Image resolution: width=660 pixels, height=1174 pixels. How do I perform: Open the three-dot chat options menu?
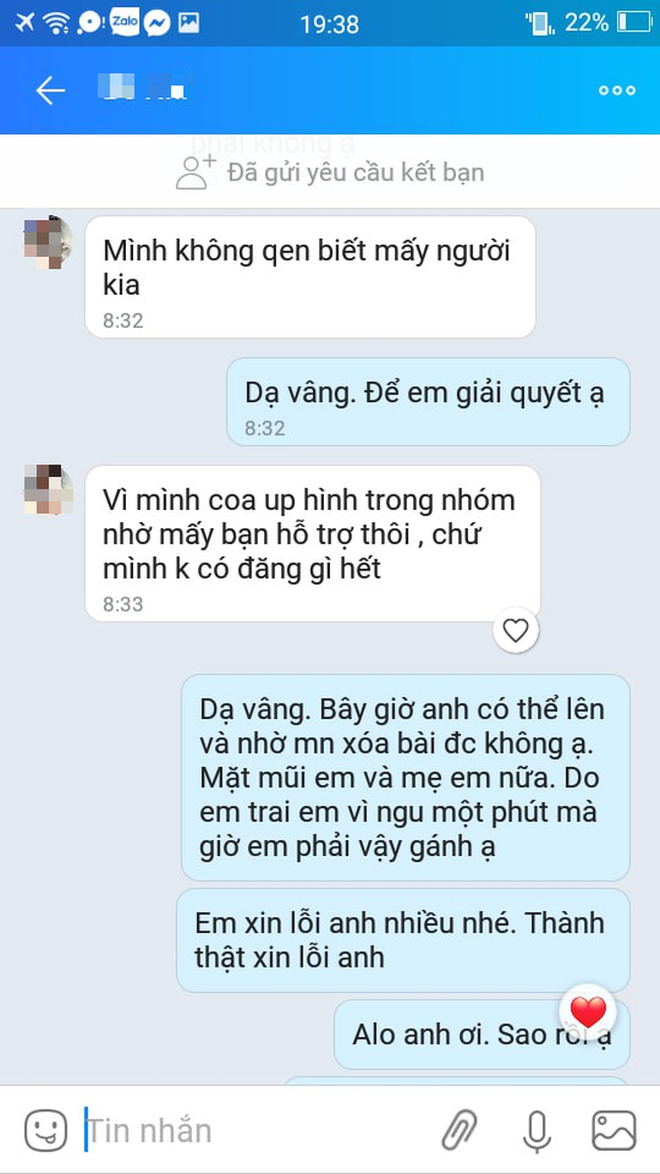click(x=616, y=91)
